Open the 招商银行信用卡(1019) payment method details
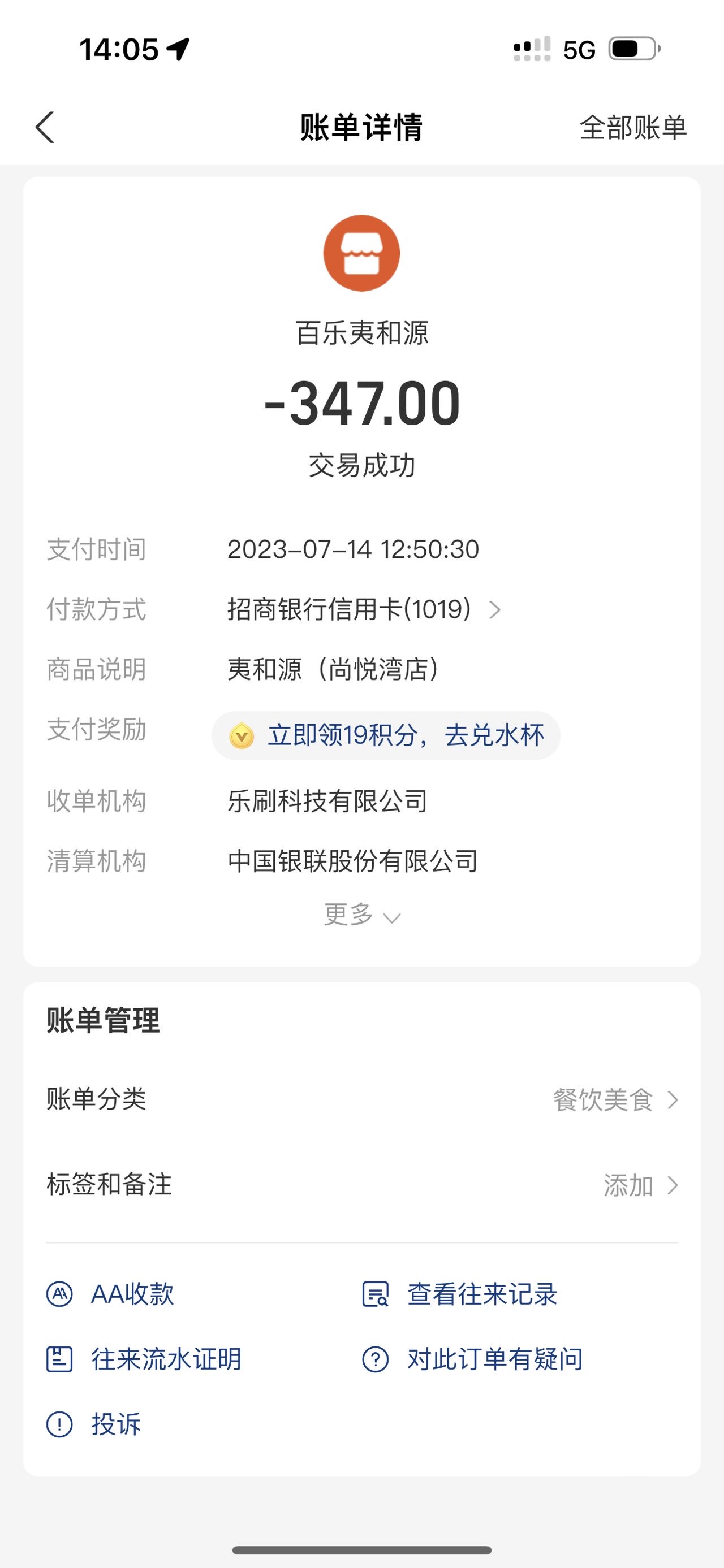Image resolution: width=724 pixels, height=1568 pixels. (364, 609)
